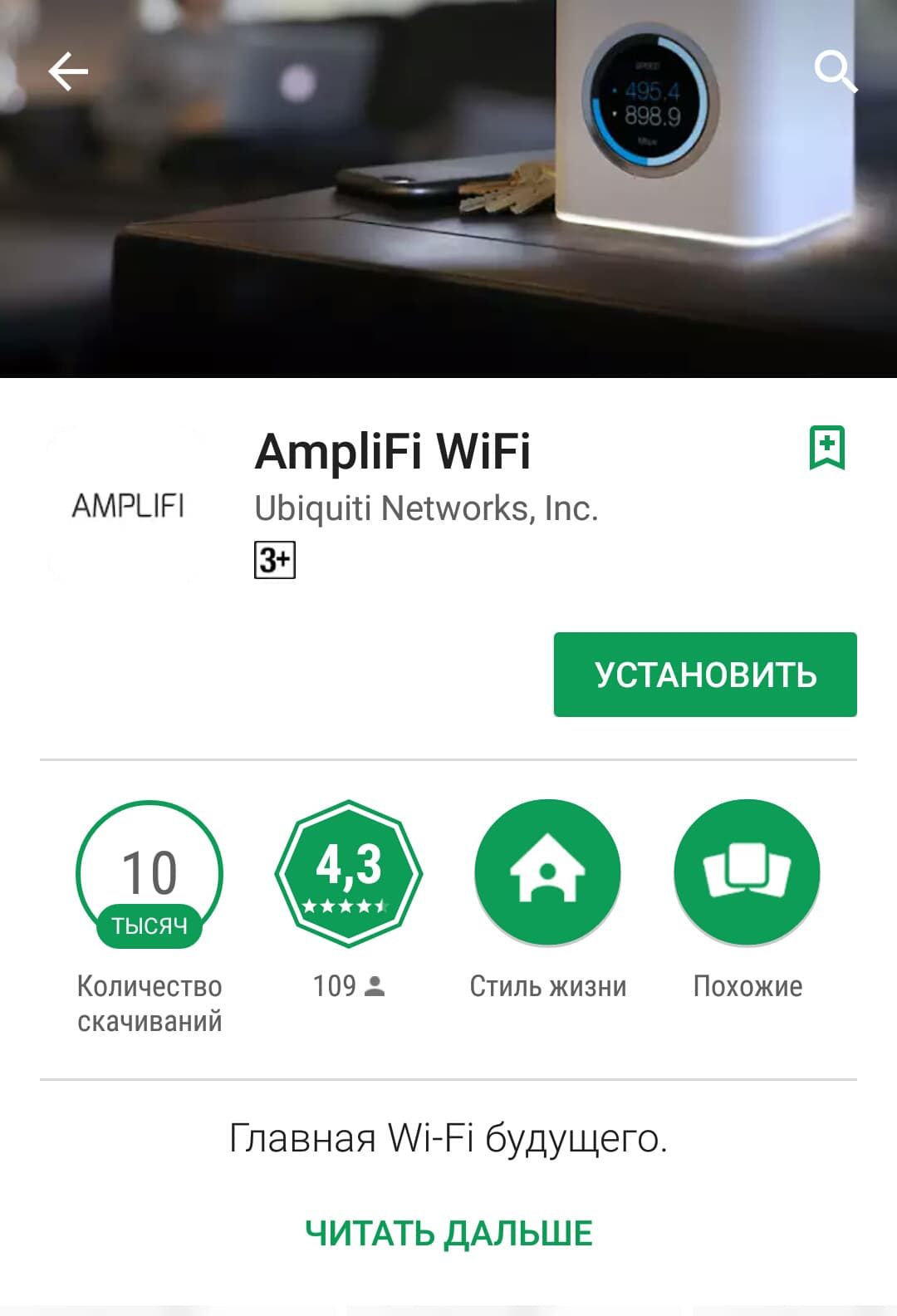Open search with the magnifier icon

point(834,71)
